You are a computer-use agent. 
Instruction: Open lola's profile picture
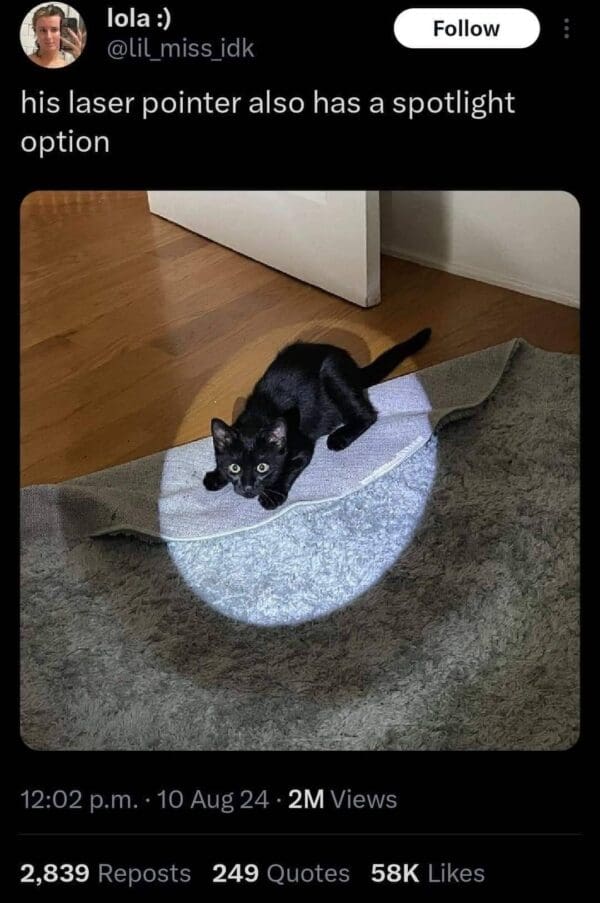53,34
